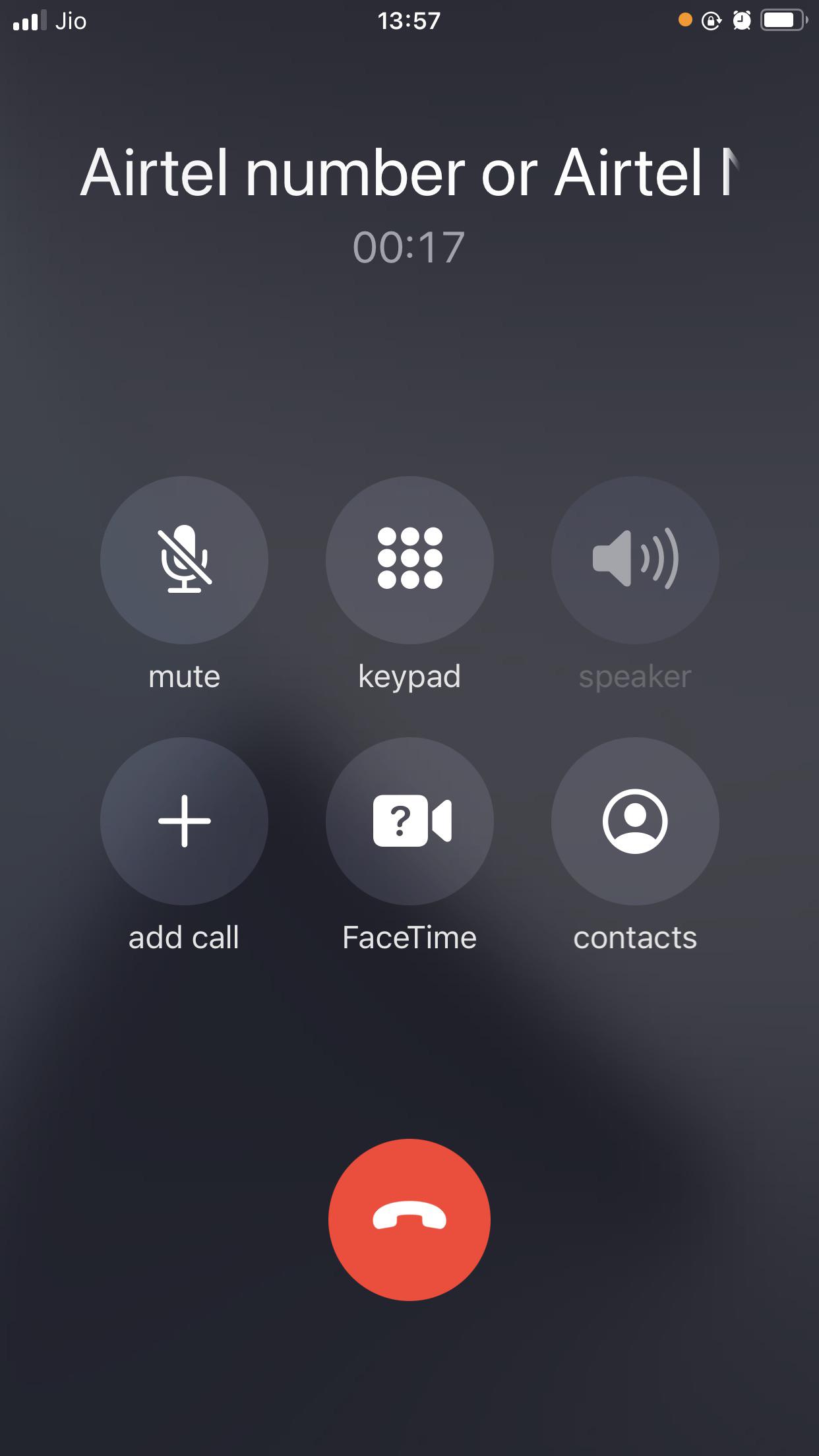Open the dial keypad
This screenshot has height=1456, width=819.
[409, 560]
